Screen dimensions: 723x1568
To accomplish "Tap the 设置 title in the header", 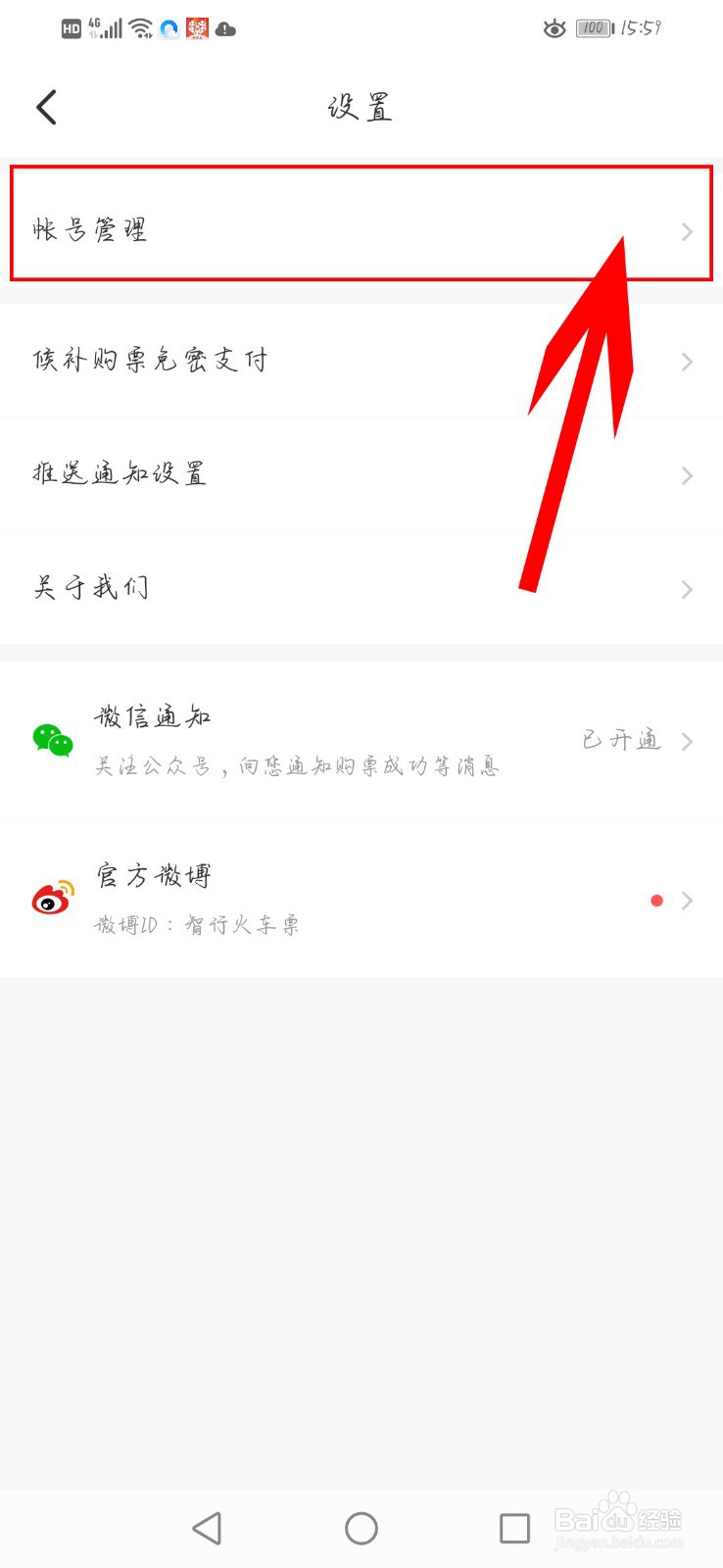I will [361, 106].
